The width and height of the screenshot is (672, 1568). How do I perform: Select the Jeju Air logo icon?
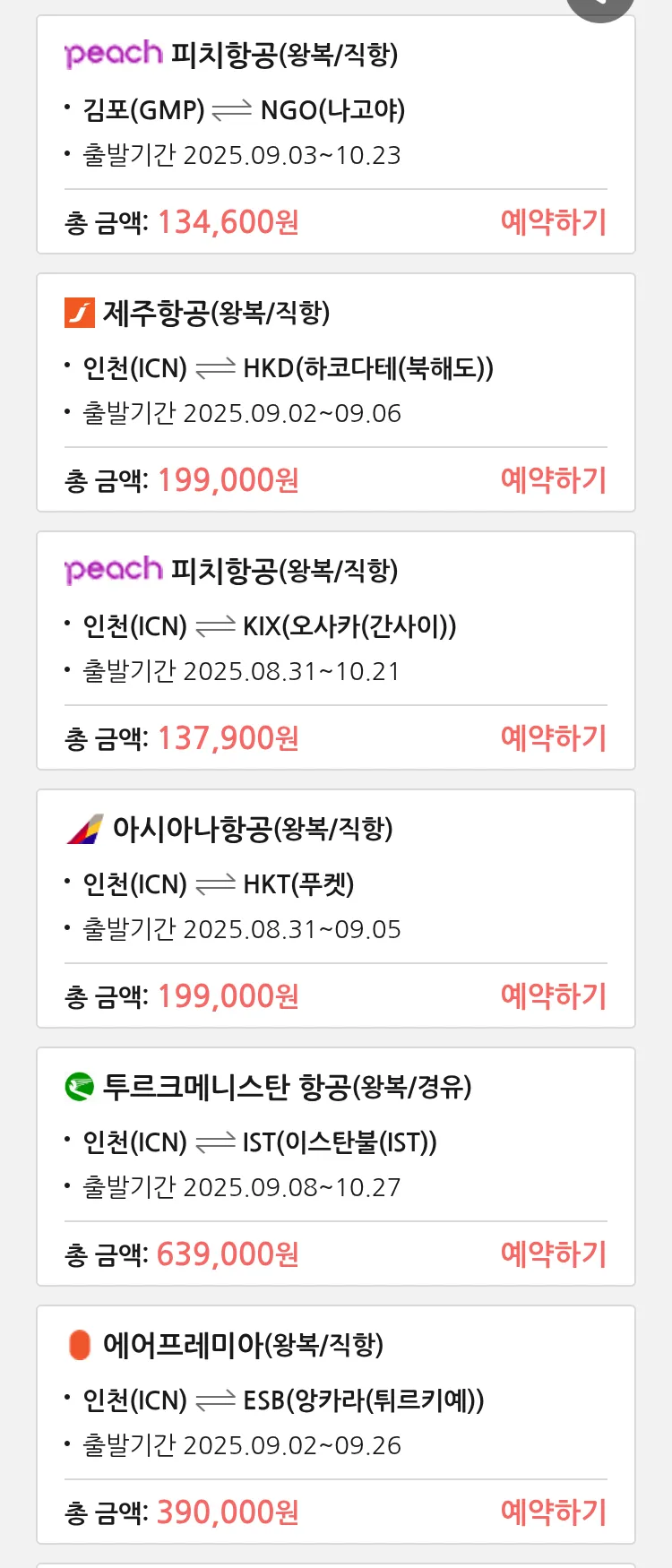(x=79, y=313)
